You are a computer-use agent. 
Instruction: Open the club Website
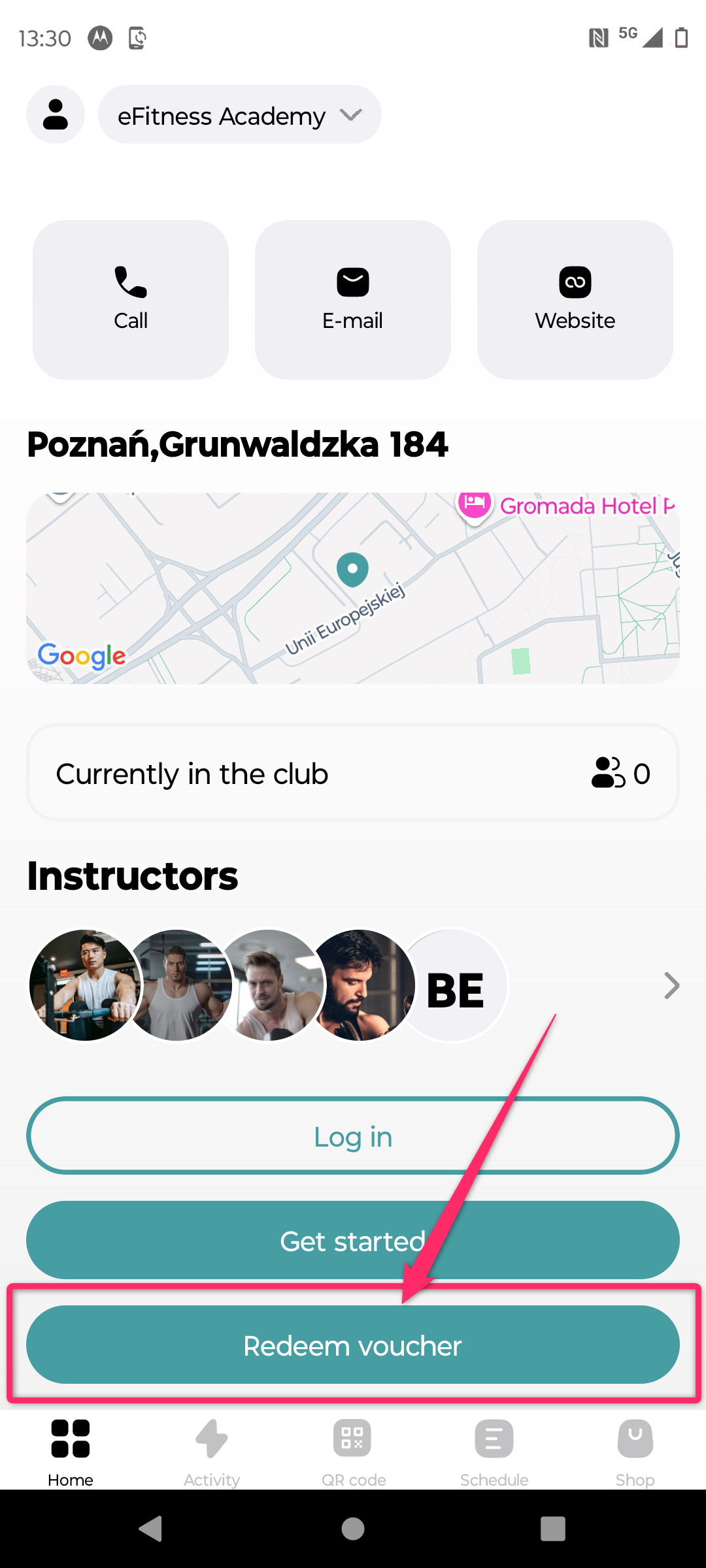tap(575, 300)
